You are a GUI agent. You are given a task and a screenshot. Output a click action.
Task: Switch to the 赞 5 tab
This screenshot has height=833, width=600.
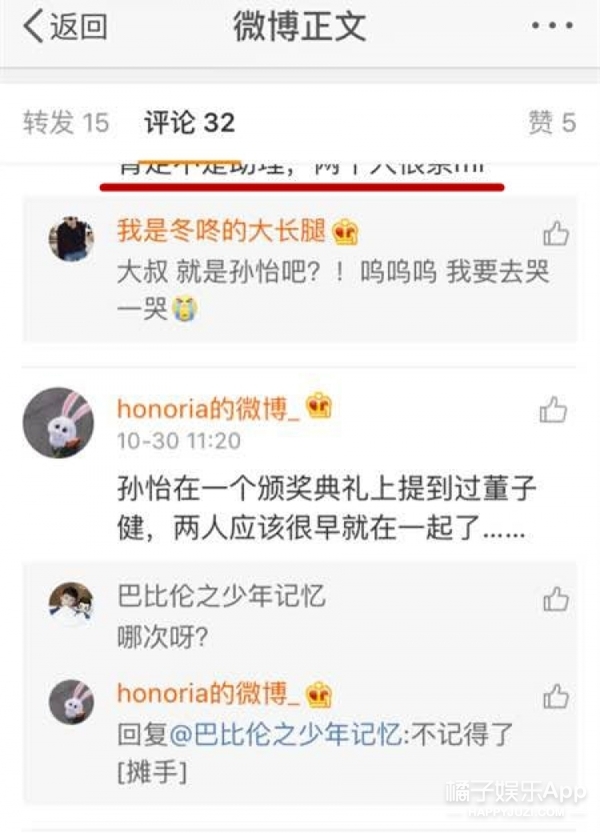(551, 122)
